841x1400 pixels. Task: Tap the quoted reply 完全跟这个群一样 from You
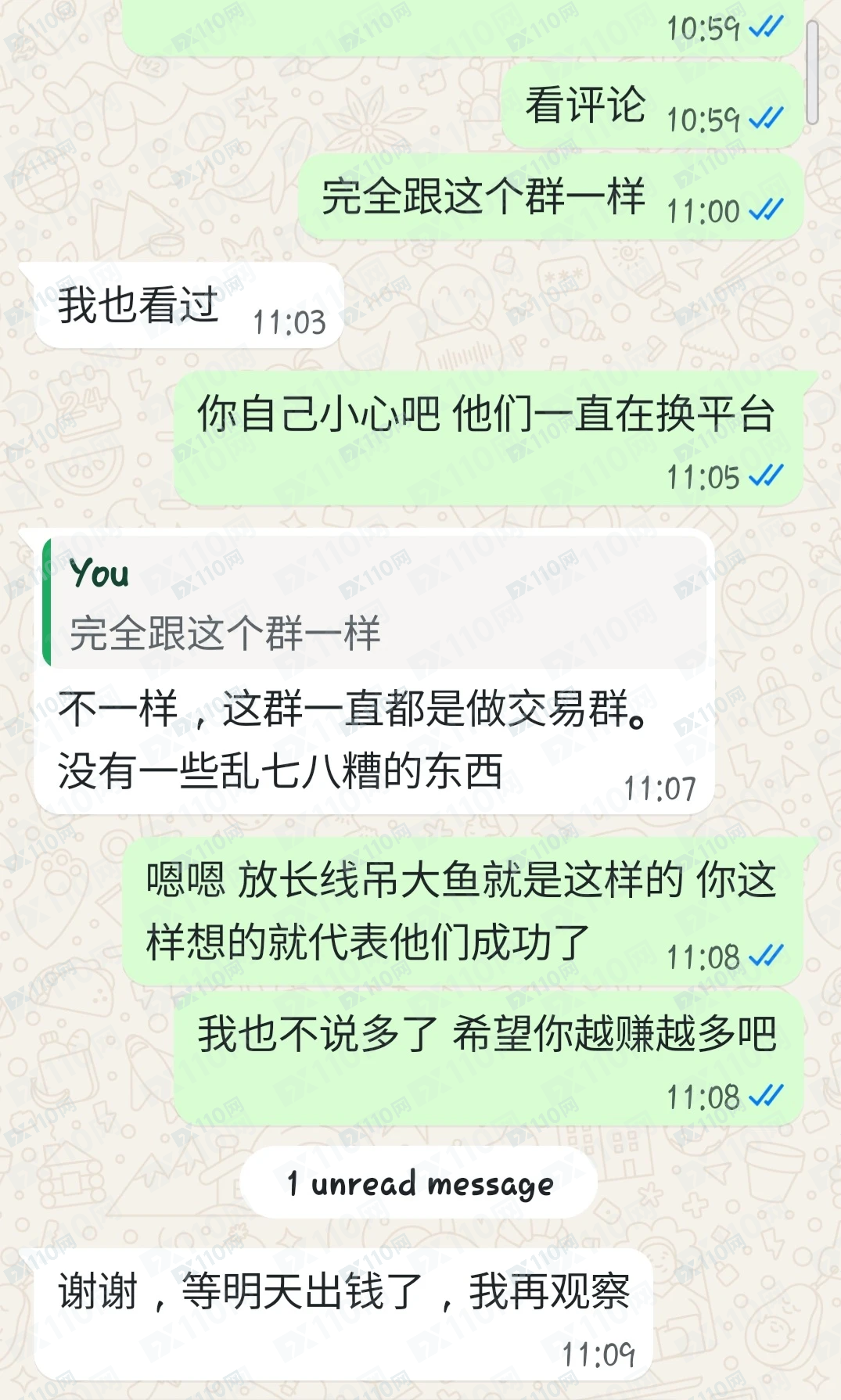[x=376, y=603]
